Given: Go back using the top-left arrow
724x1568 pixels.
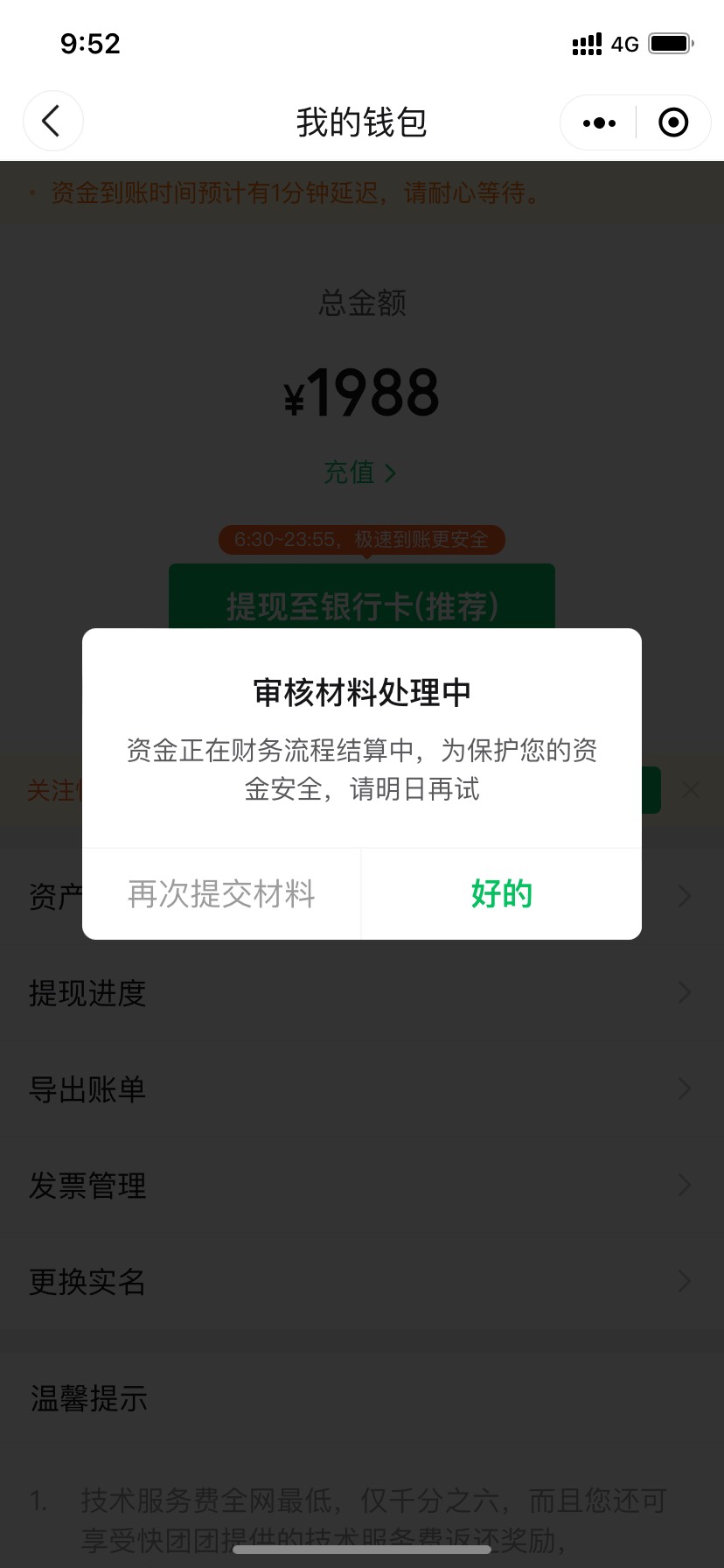Looking at the screenshot, I should (x=52, y=122).
